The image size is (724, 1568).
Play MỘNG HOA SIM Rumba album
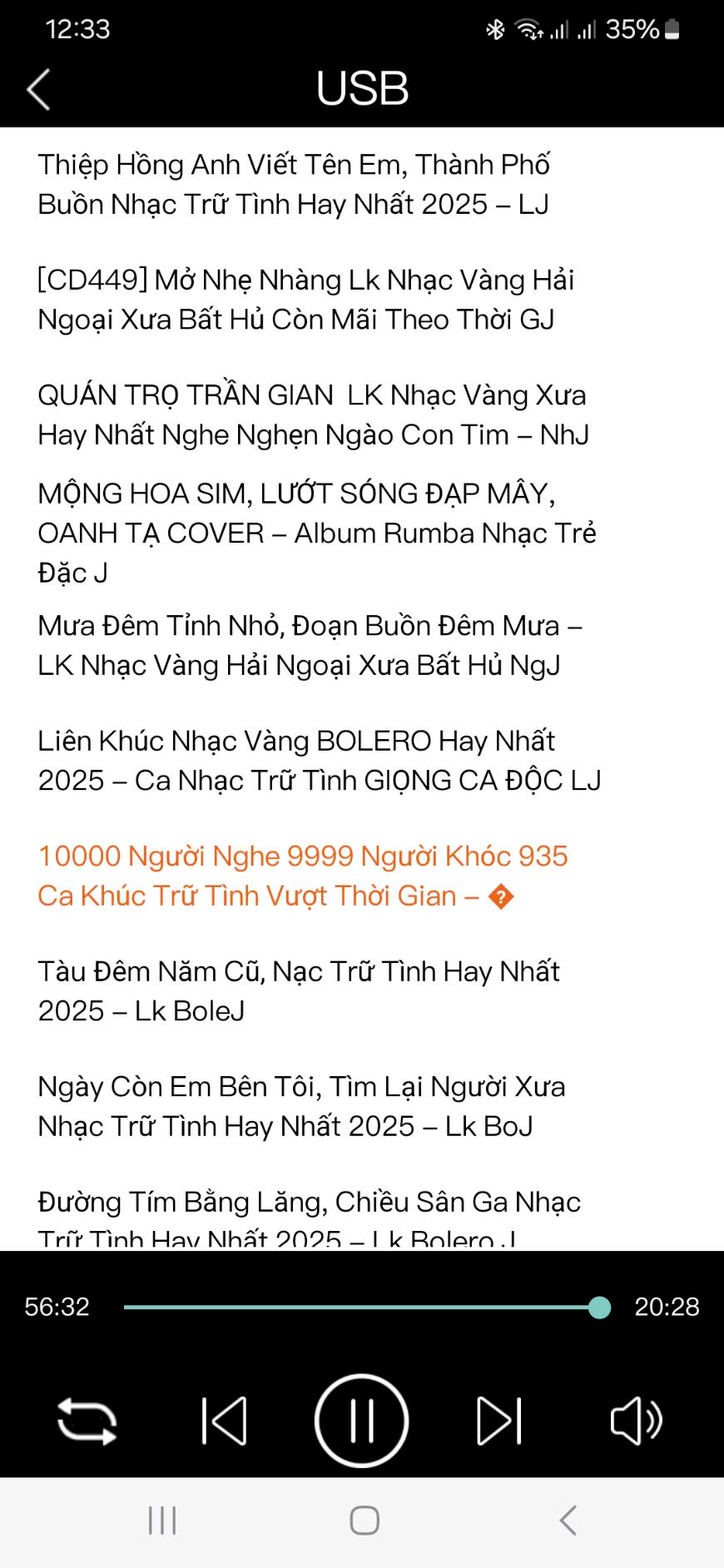click(362, 533)
